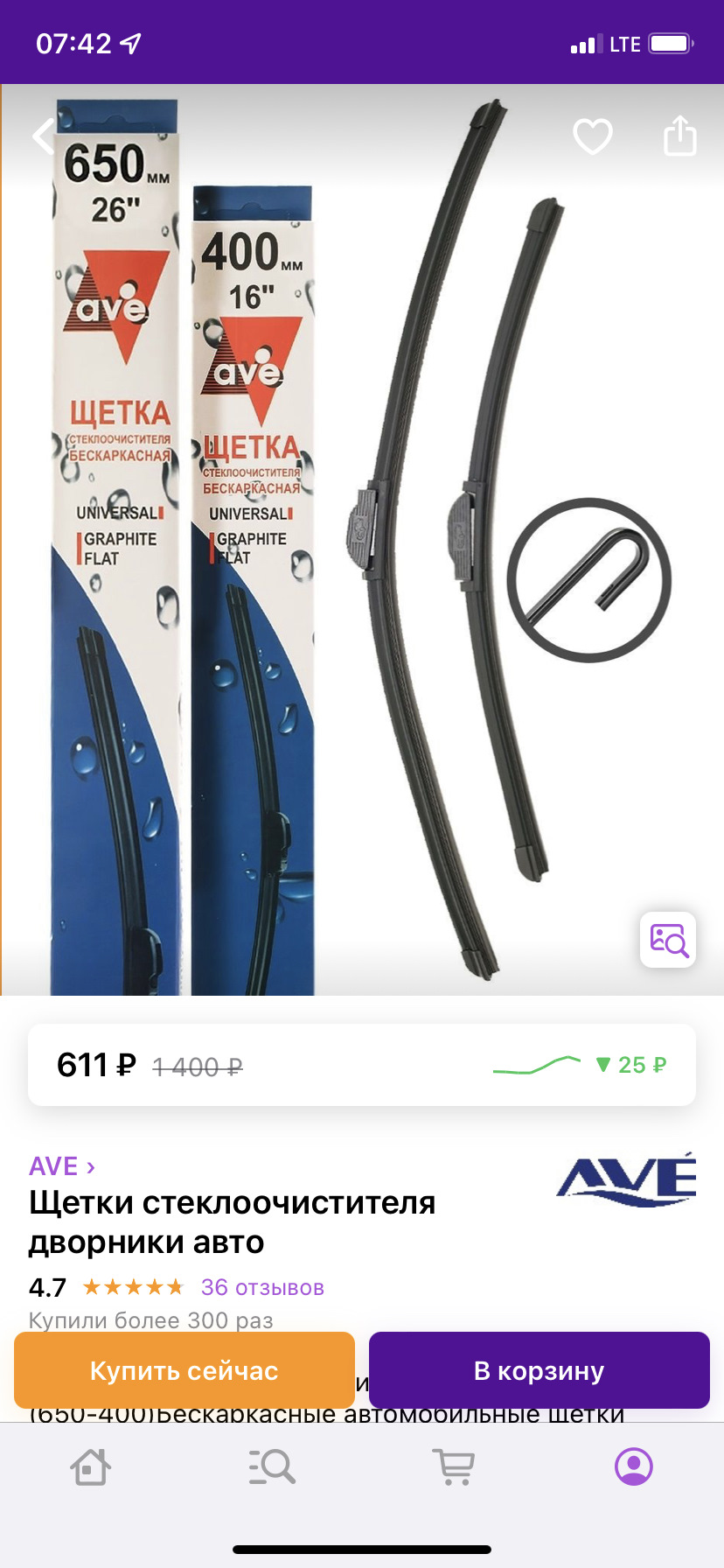Tap Купить сейчас to buy now

coord(184,1370)
